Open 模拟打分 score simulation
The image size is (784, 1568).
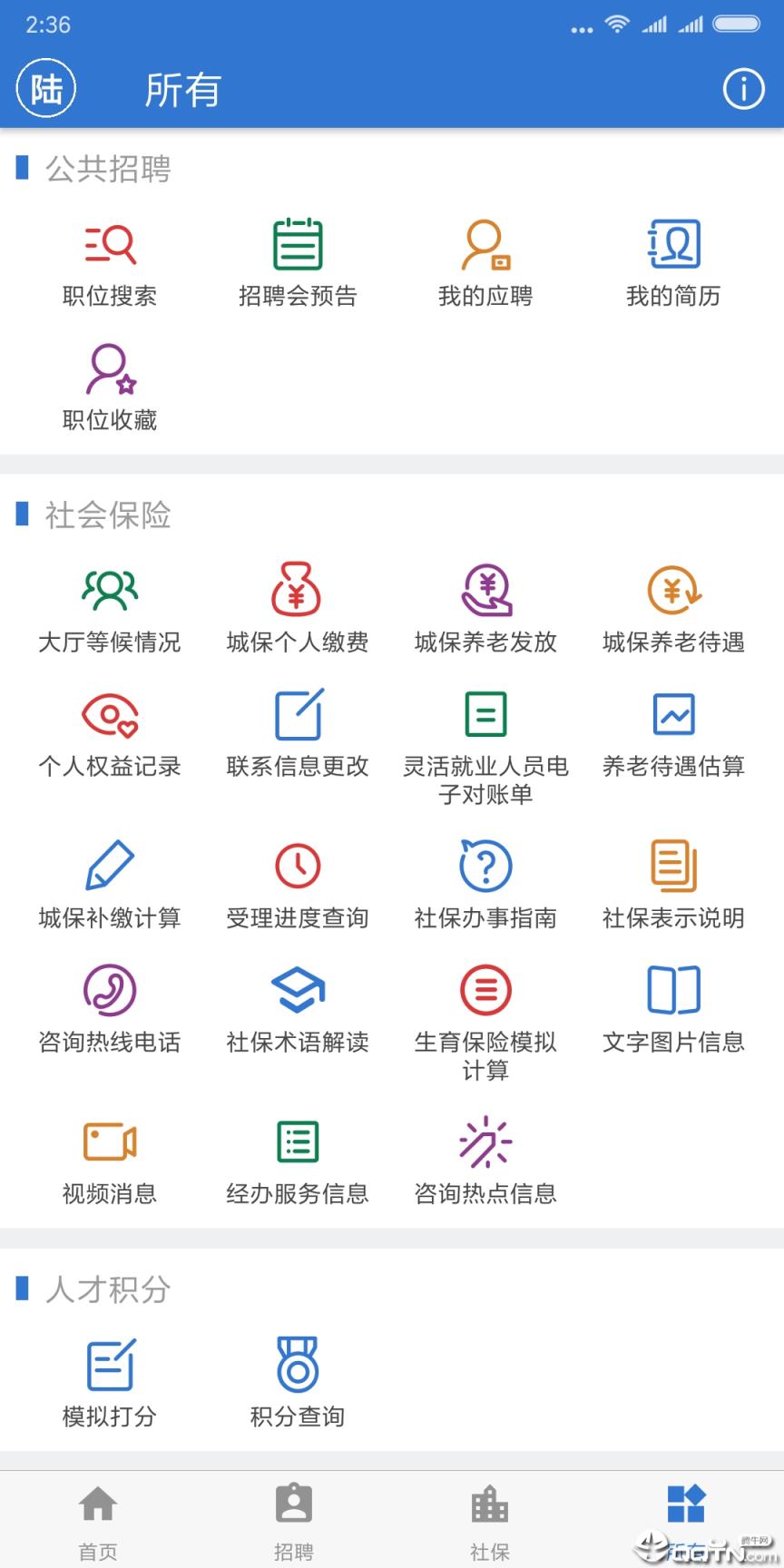tap(109, 1379)
